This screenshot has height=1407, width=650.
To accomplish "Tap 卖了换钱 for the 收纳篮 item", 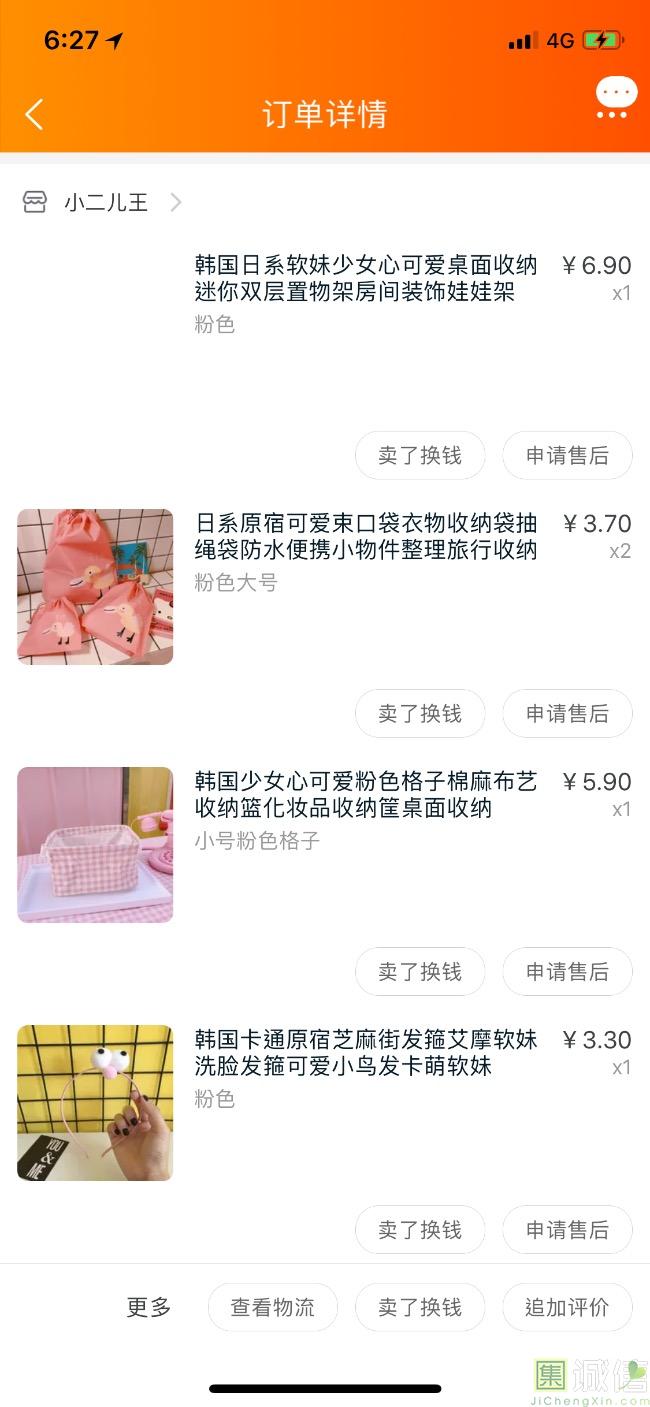I will click(420, 972).
